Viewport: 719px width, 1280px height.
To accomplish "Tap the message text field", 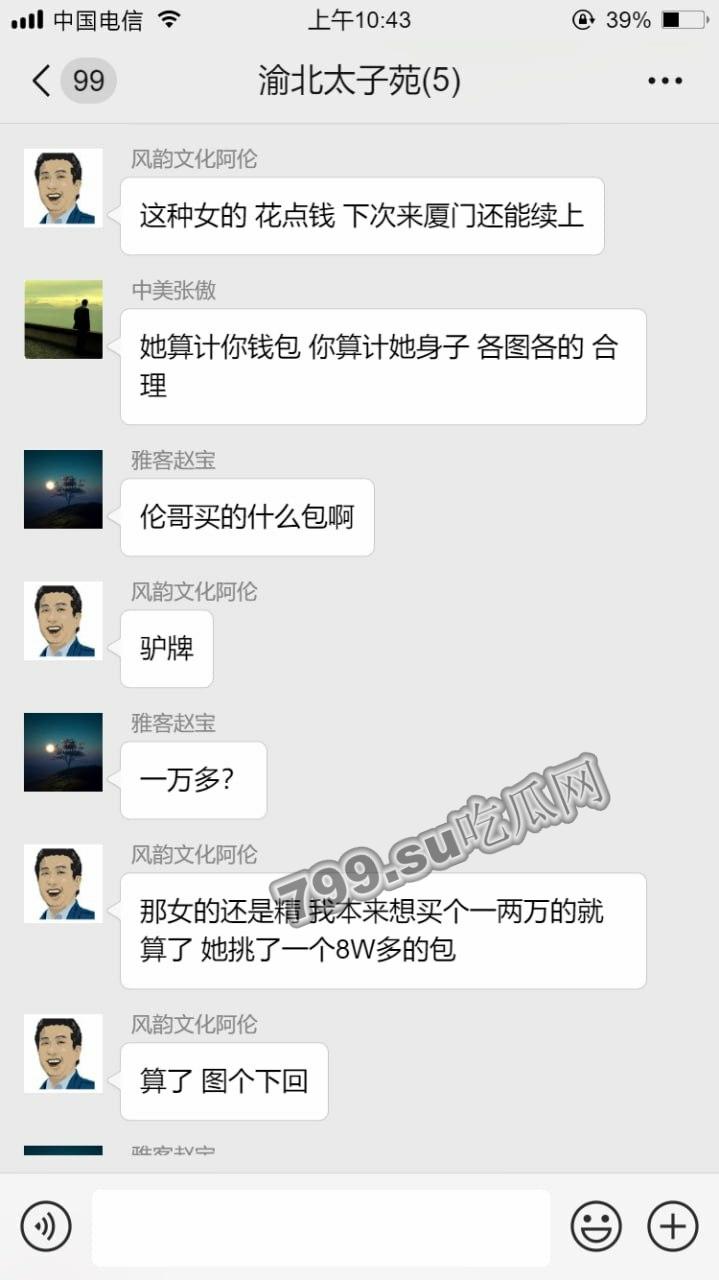I will 320,1227.
